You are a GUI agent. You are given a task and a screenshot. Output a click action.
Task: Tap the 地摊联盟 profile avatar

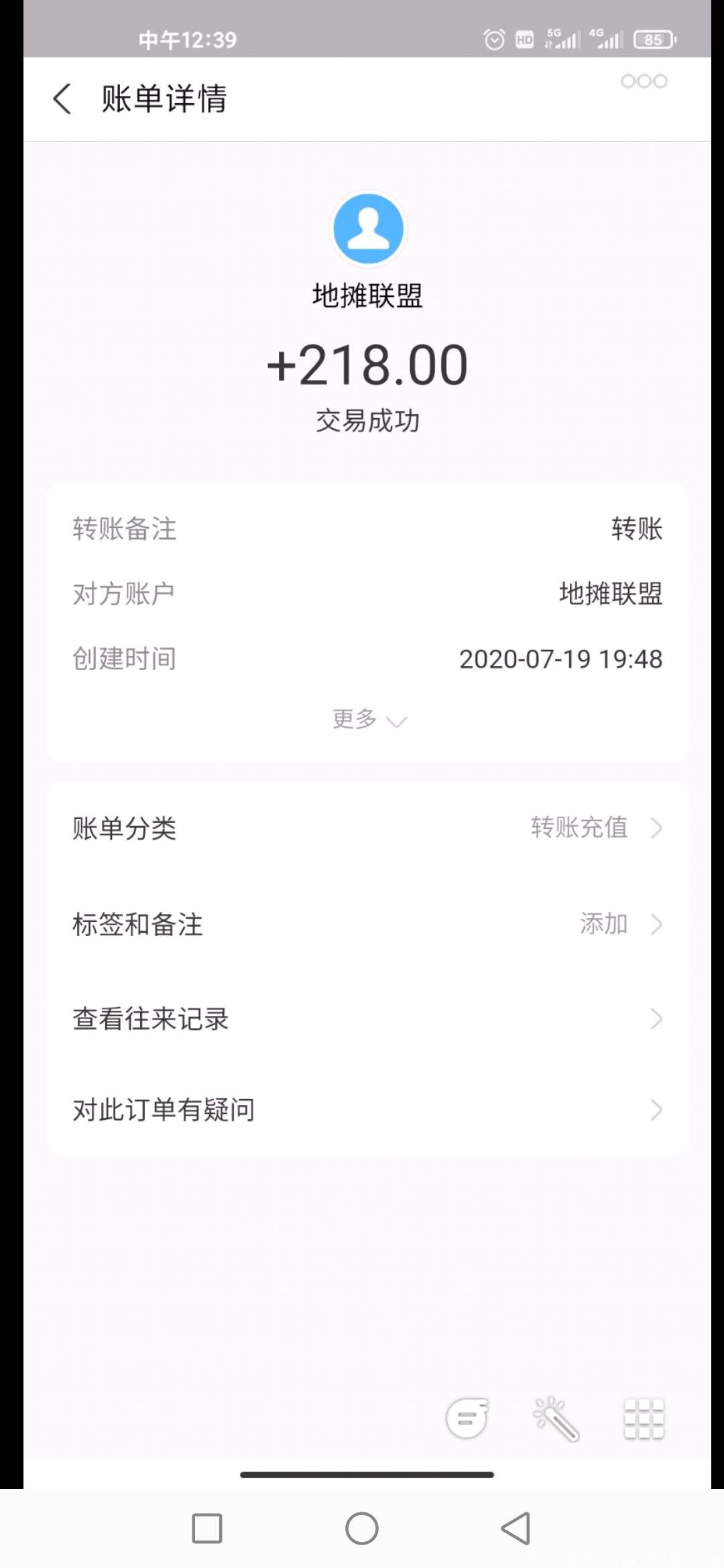[x=368, y=228]
